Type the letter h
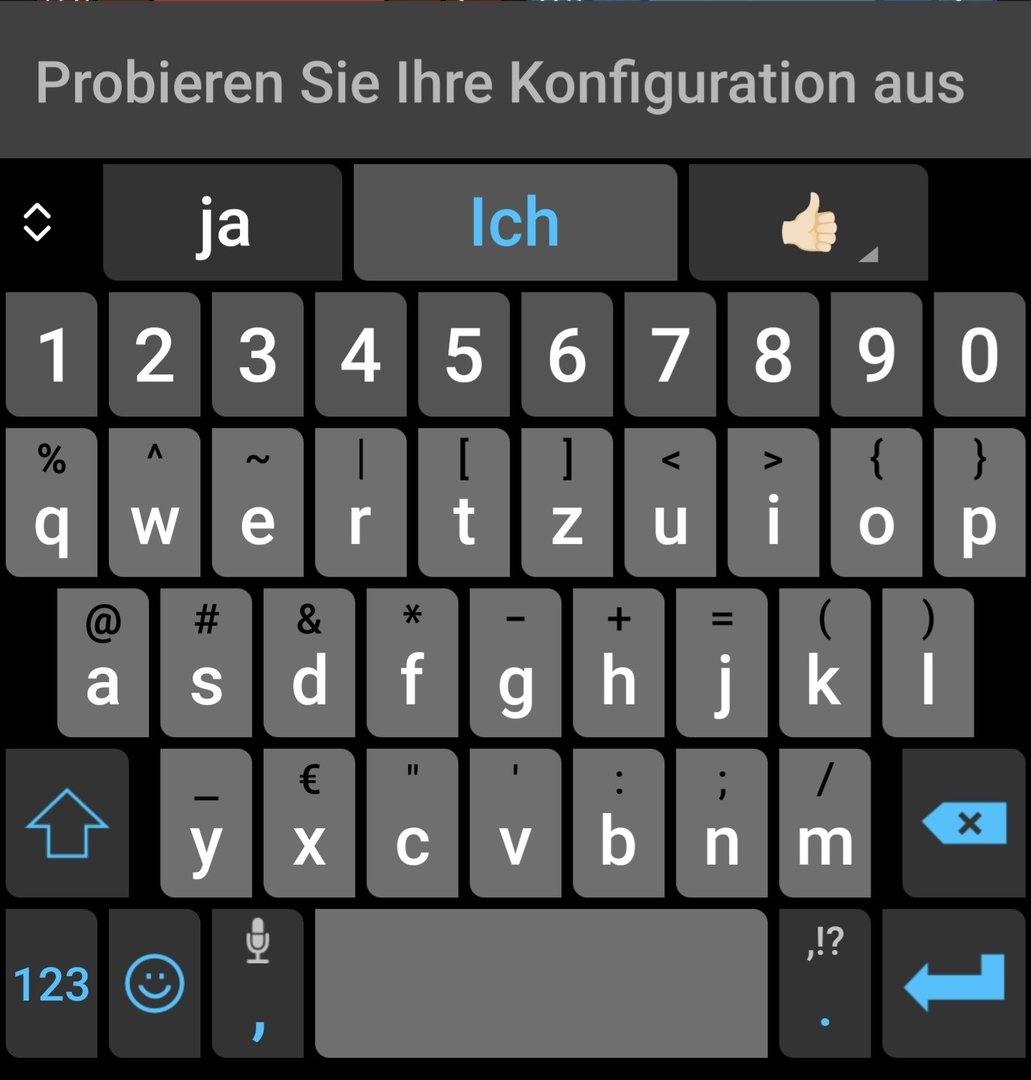The image size is (1031, 1080). (618, 663)
